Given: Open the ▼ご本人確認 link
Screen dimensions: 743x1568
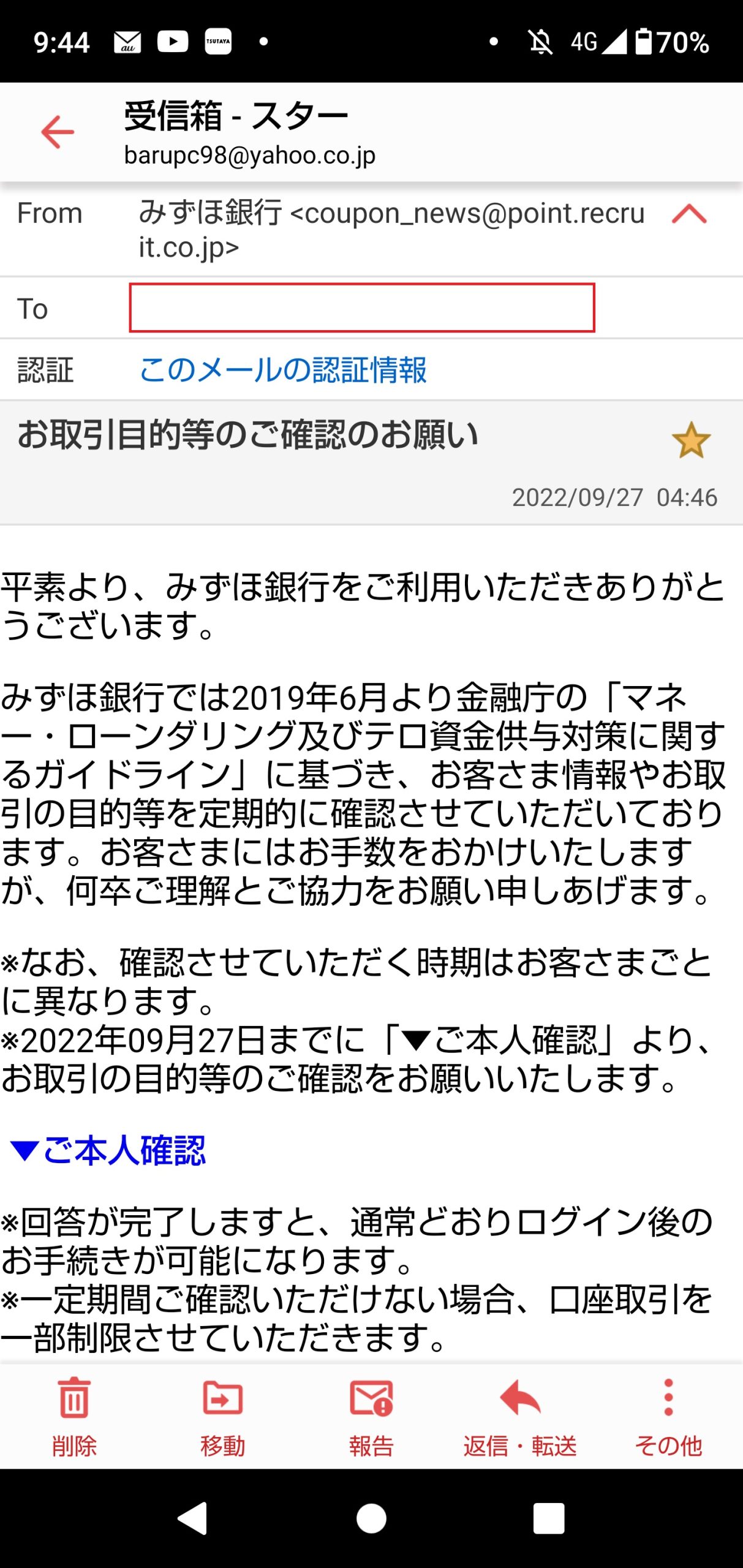Looking at the screenshot, I should (x=110, y=1150).
